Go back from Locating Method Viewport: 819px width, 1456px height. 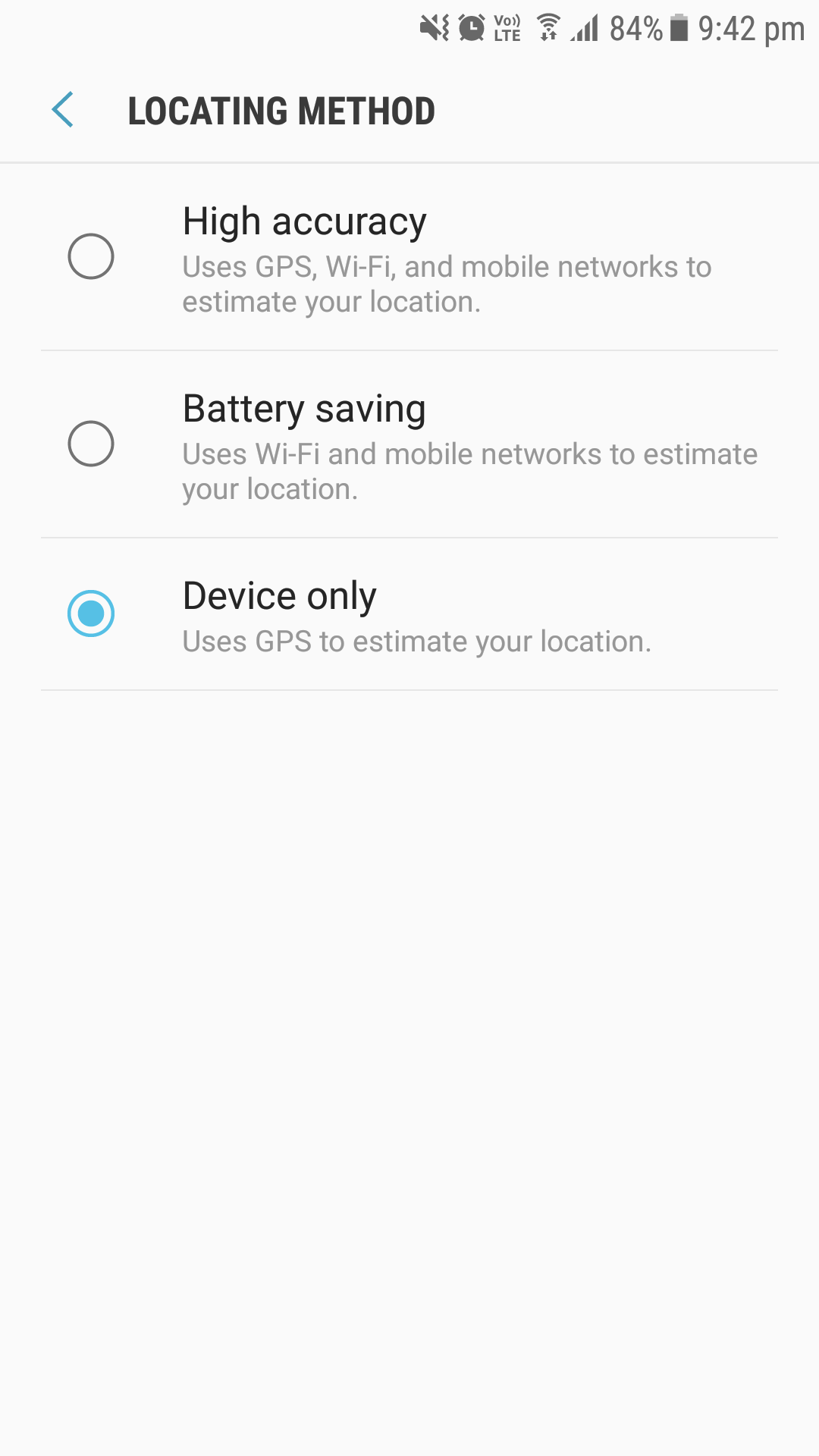coord(63,110)
